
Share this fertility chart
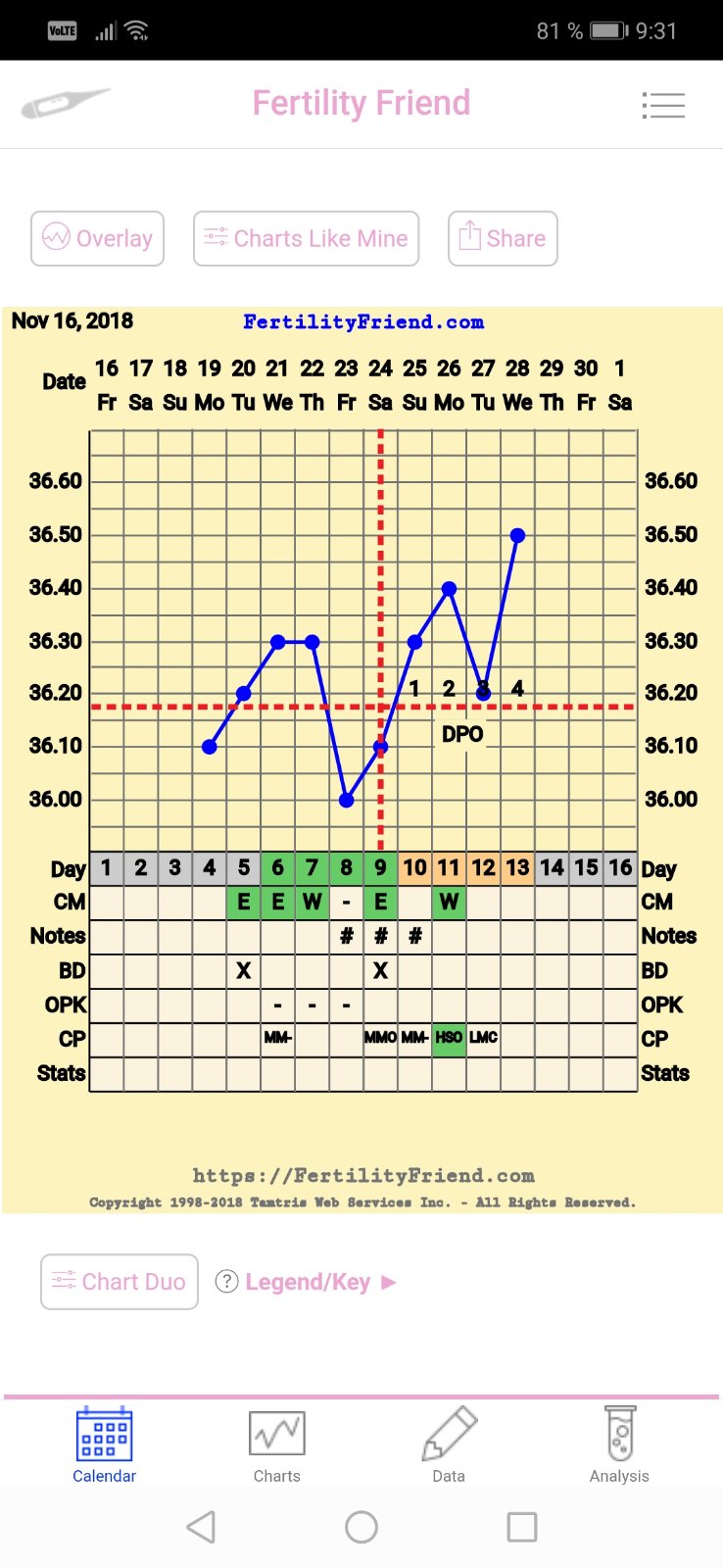tap(503, 238)
